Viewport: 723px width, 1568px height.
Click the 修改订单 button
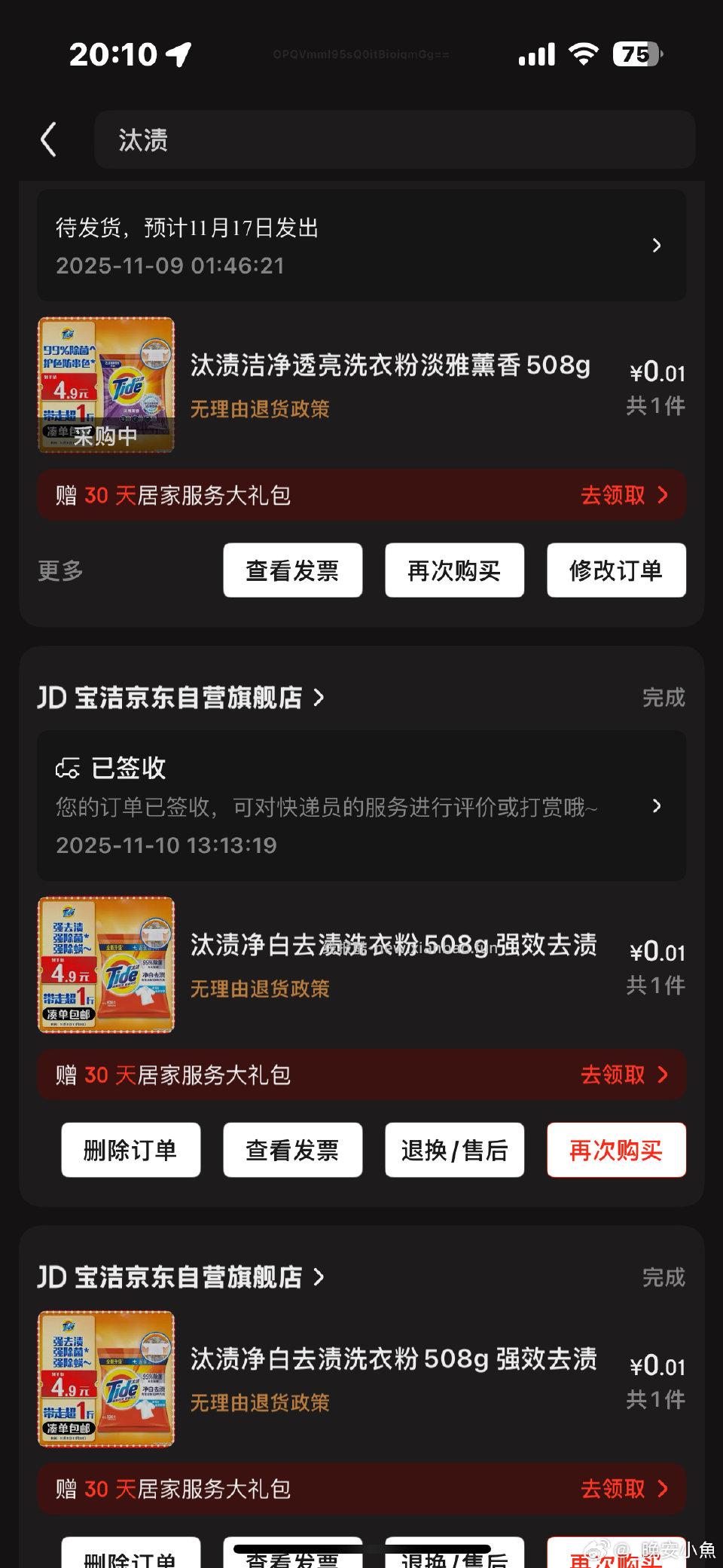tap(616, 570)
